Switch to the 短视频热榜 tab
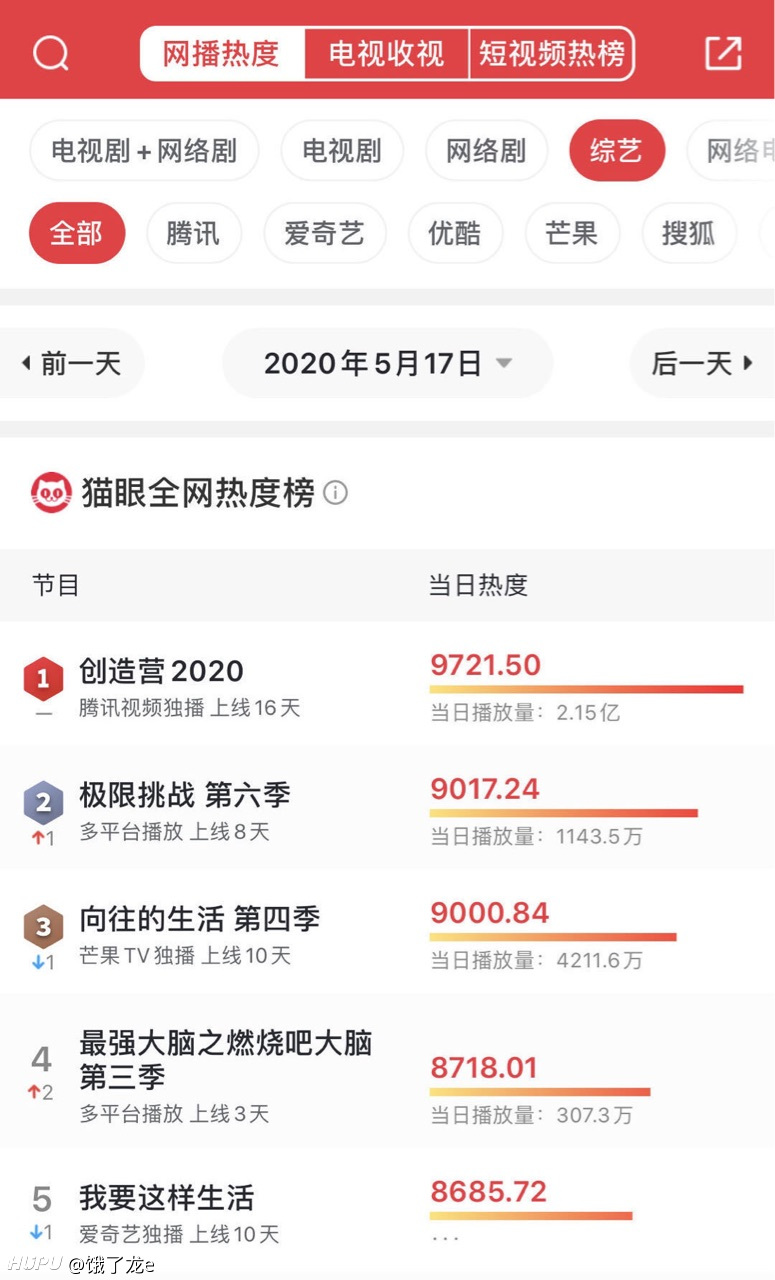The height and width of the screenshot is (1280, 775). [552, 53]
